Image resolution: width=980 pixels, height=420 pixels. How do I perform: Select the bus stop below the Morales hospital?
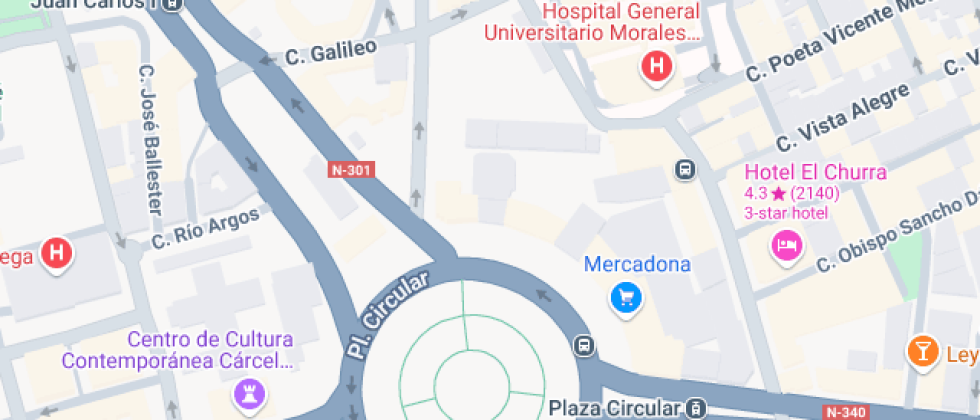685,169
